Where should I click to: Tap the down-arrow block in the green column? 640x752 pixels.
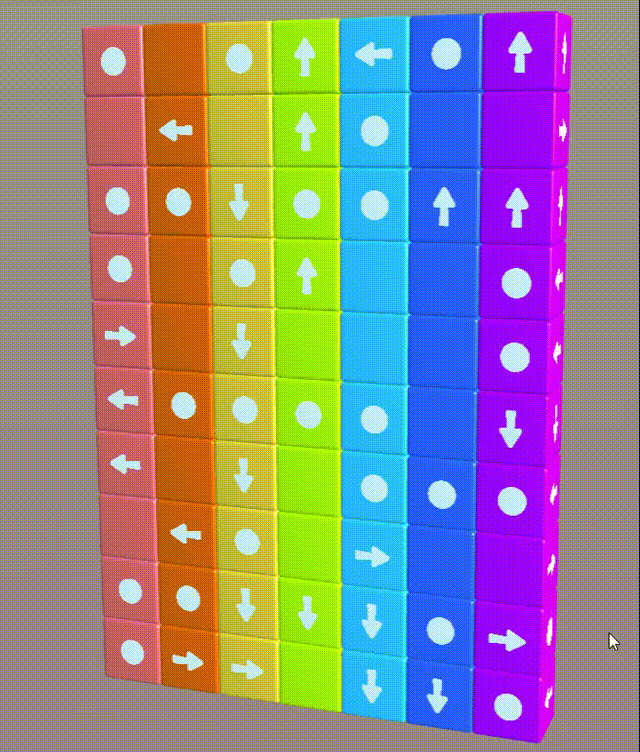(307, 612)
